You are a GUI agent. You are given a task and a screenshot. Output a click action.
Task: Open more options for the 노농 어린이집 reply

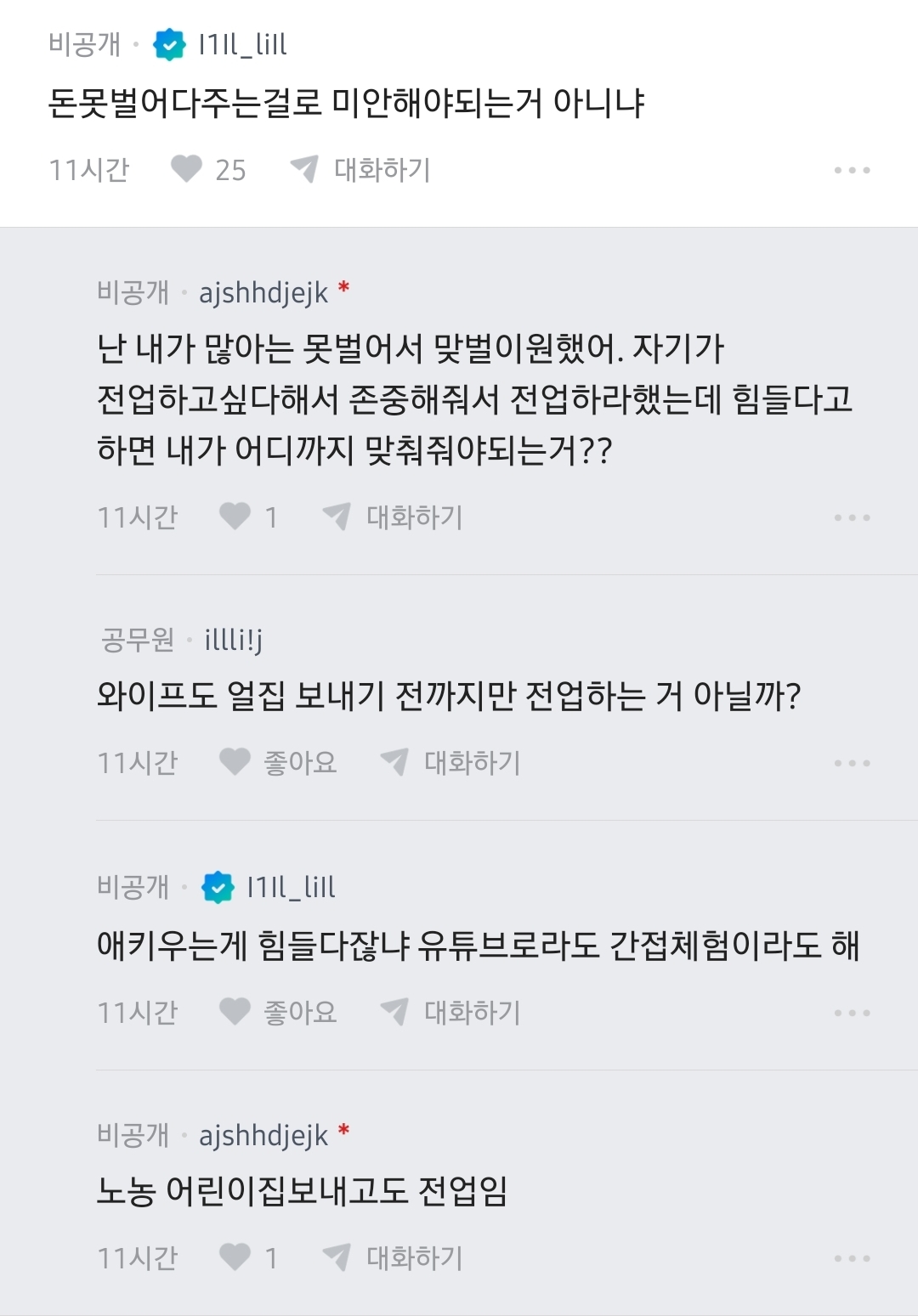[852, 1258]
